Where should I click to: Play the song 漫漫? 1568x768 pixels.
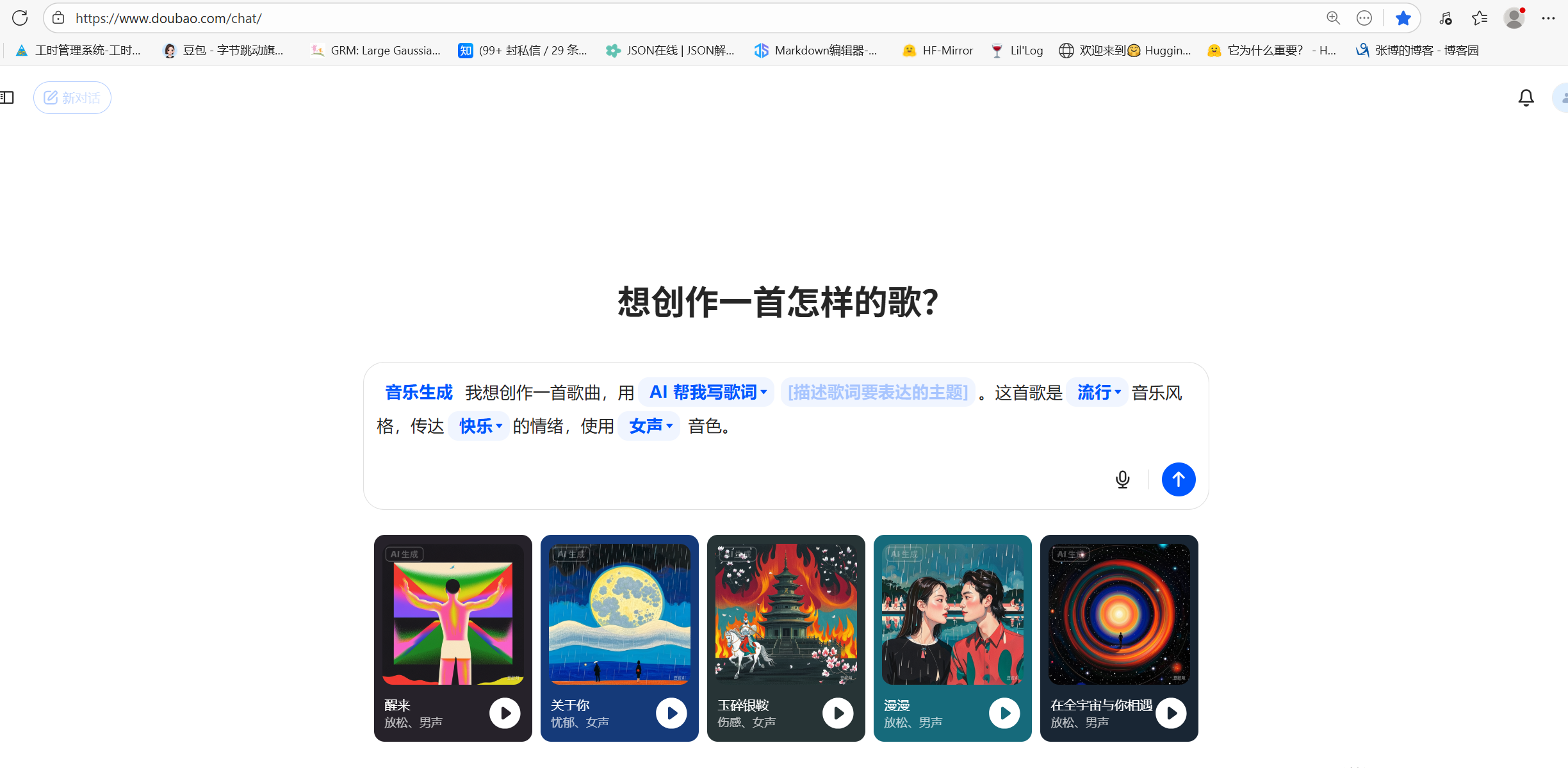click(x=1004, y=713)
